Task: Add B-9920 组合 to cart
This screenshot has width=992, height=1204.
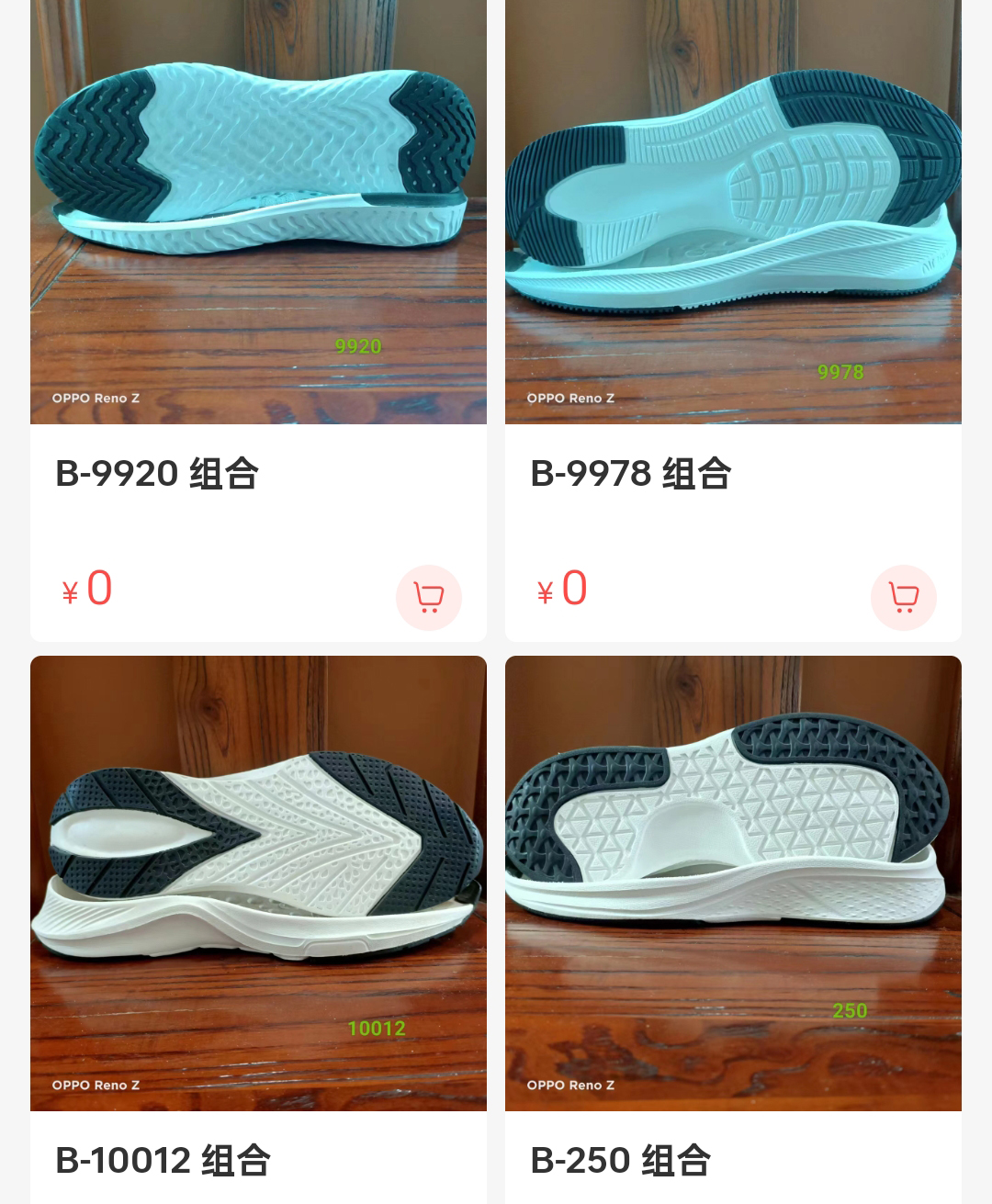Action: (428, 598)
